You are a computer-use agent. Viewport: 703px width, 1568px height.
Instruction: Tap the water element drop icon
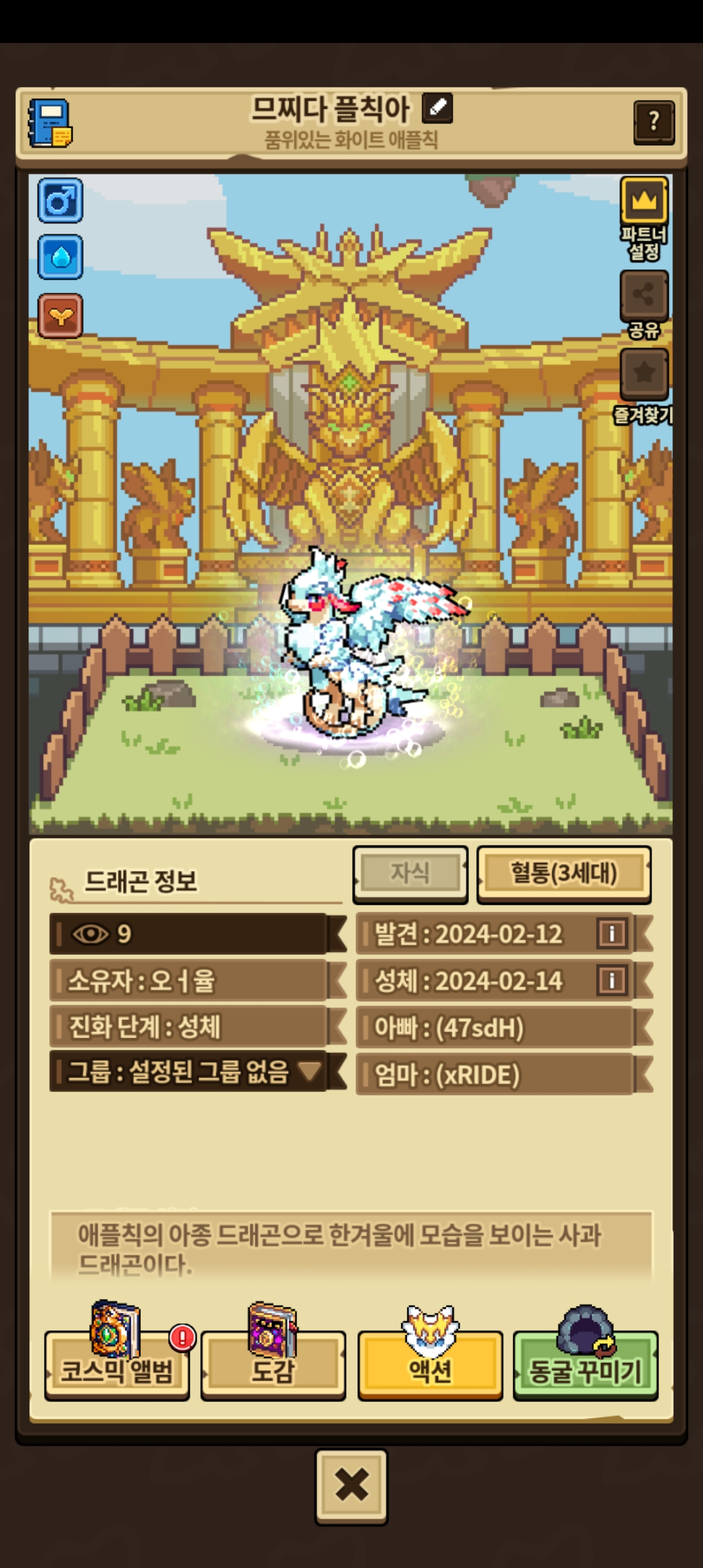tap(61, 257)
